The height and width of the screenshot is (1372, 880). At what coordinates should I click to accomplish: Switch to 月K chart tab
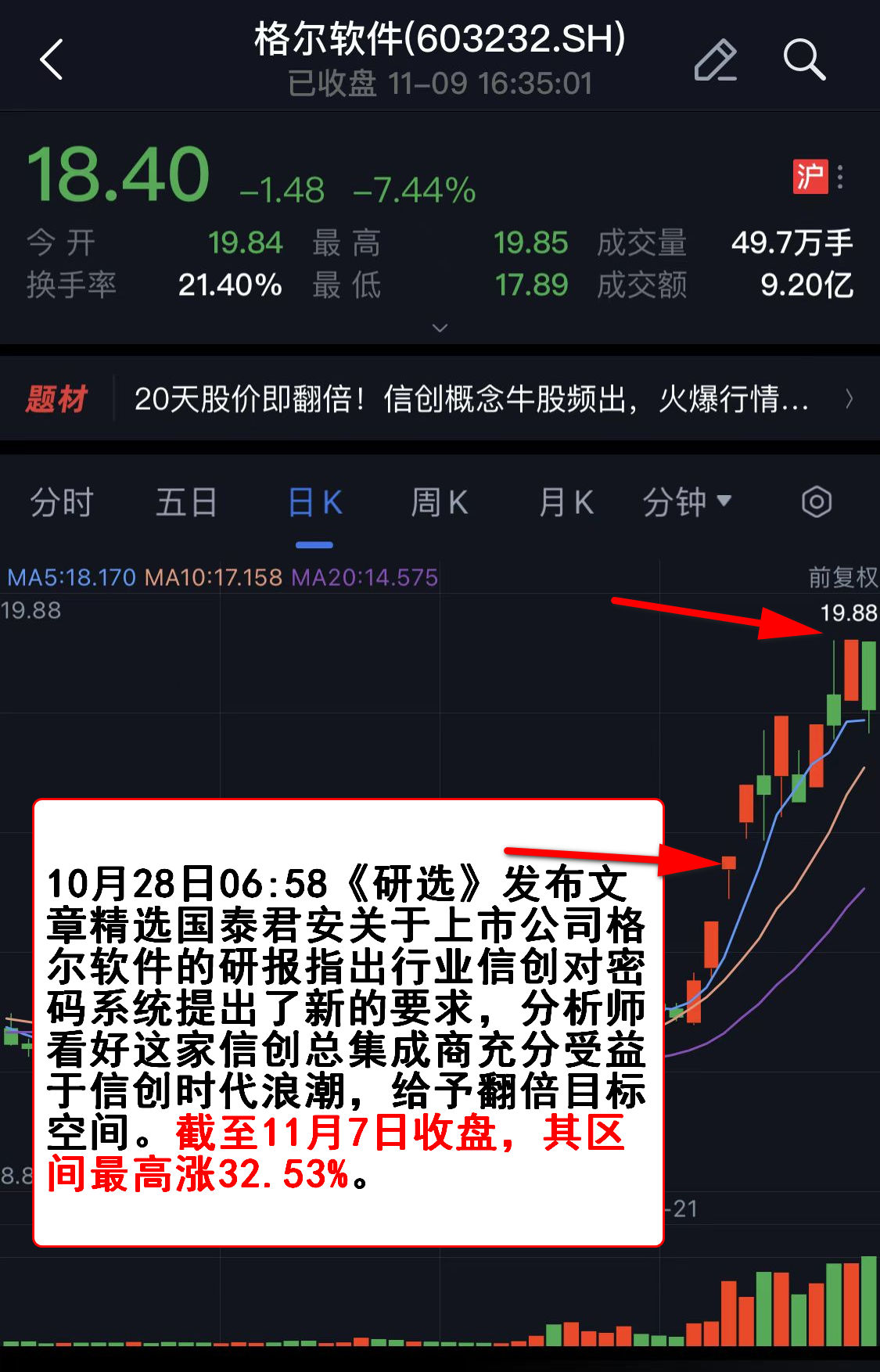click(566, 502)
